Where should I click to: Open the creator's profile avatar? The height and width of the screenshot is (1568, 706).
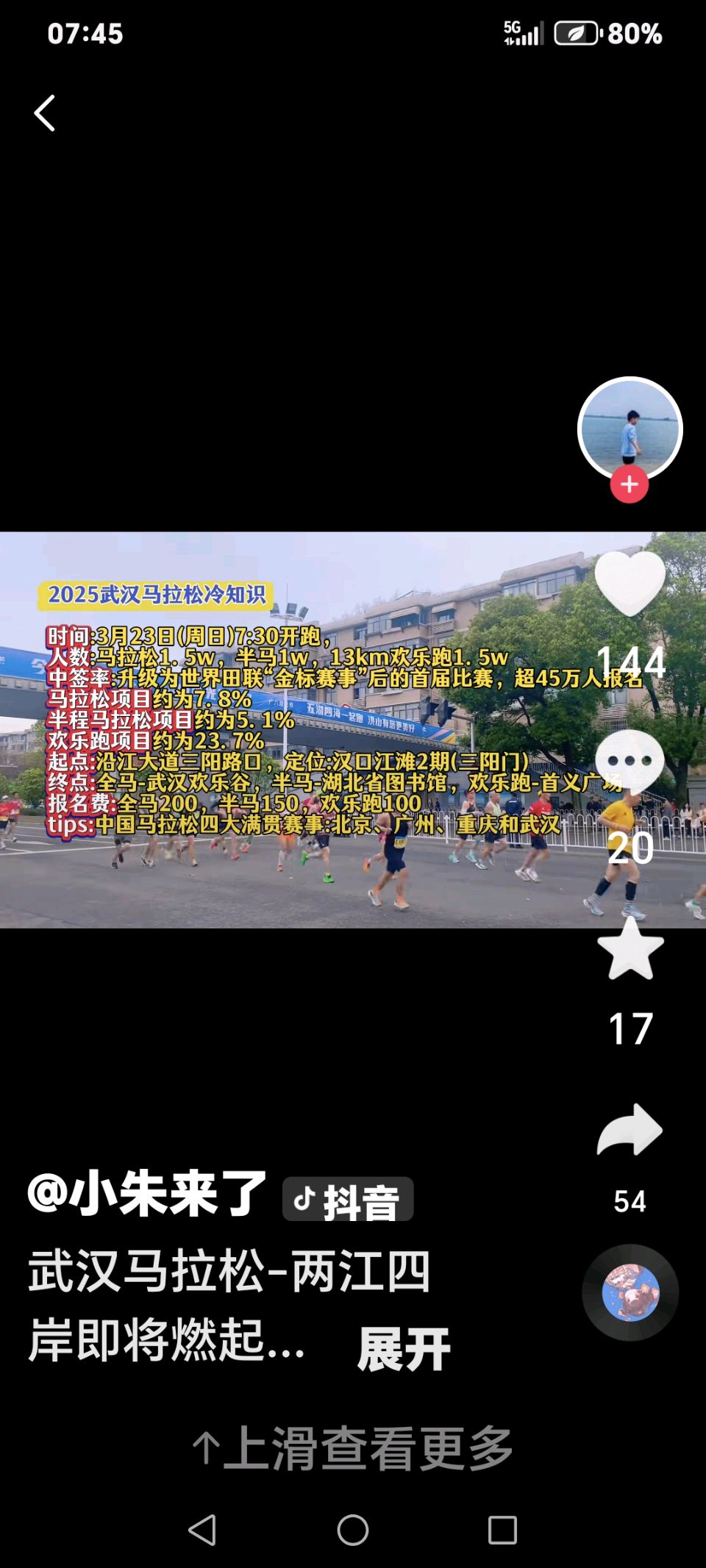(x=630, y=427)
